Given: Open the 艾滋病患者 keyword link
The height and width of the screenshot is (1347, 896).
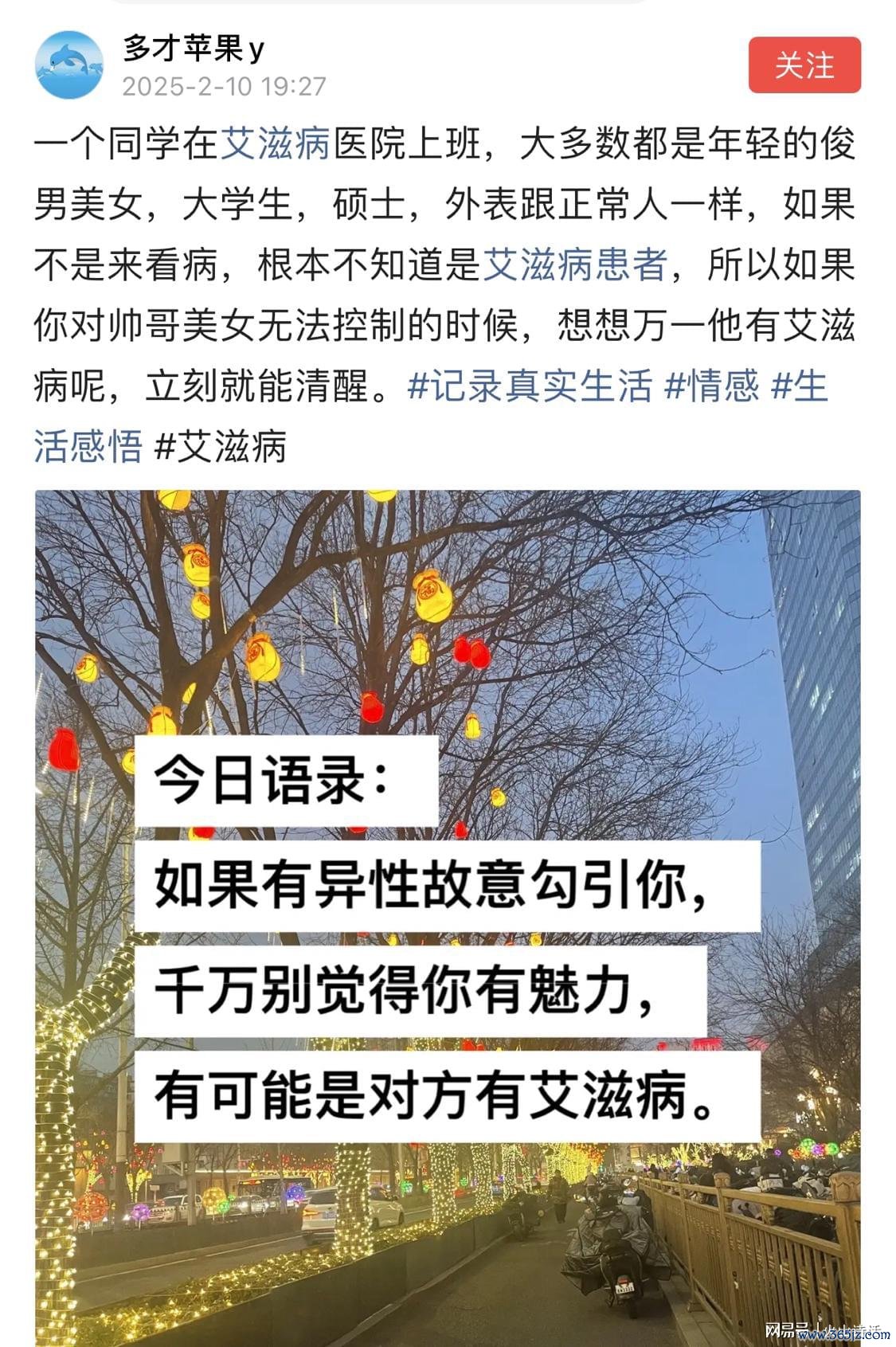Looking at the screenshot, I should (574, 265).
